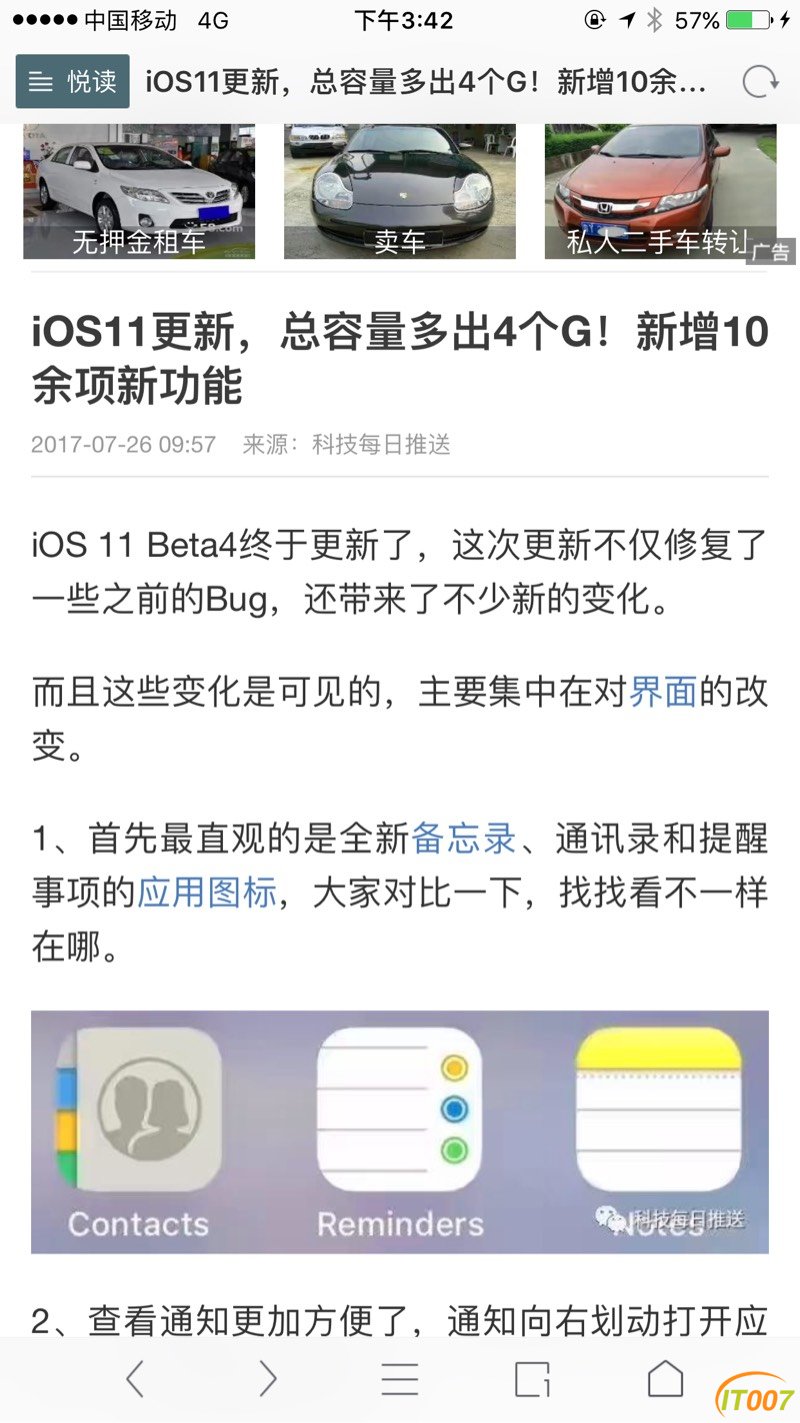The image size is (800, 1423).
Task: Open the browser menu
Action: point(400,1380)
